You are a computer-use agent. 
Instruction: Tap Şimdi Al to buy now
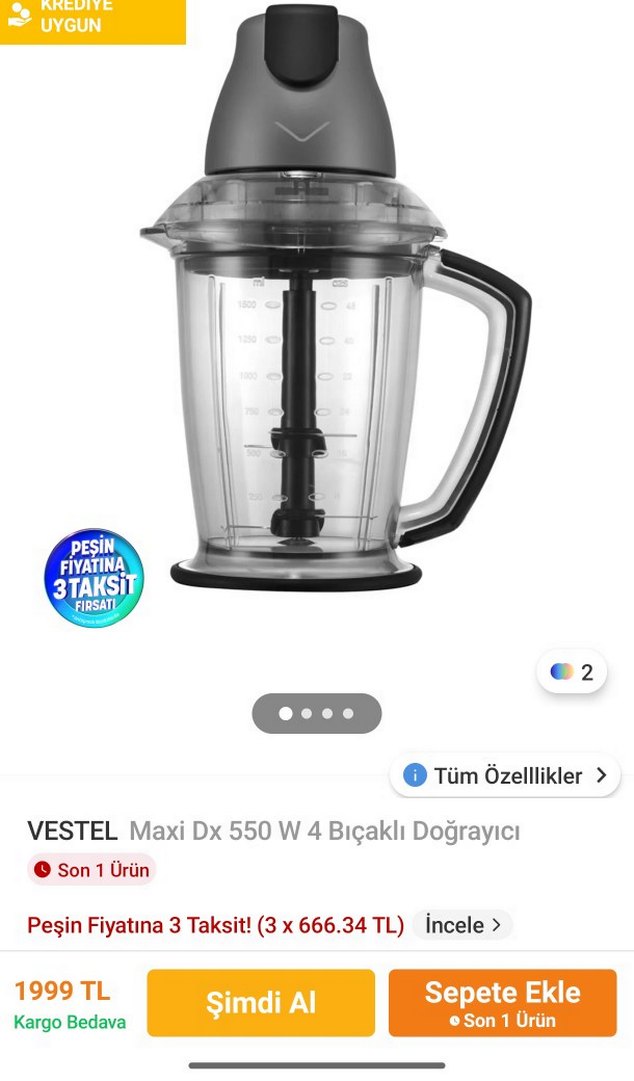tap(261, 1002)
